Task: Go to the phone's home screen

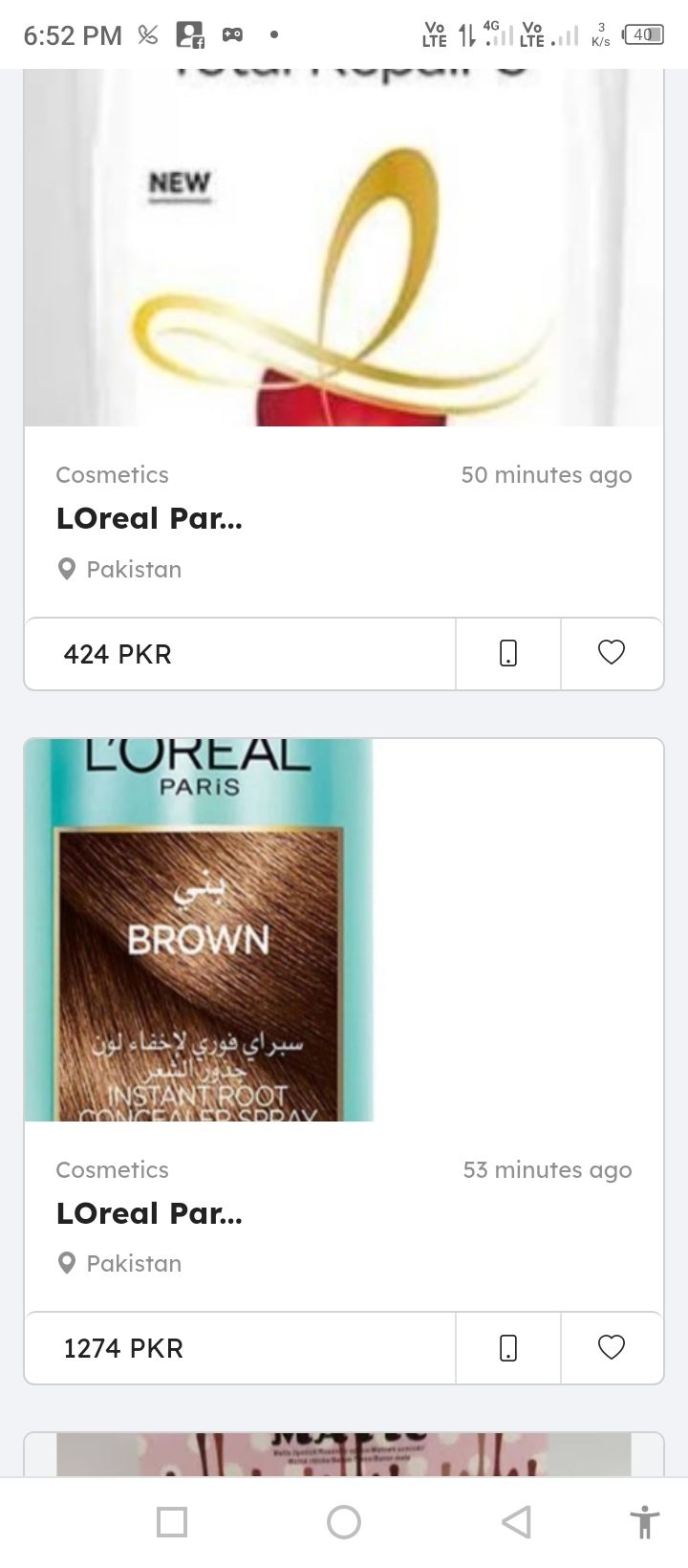Action: click(x=344, y=1522)
